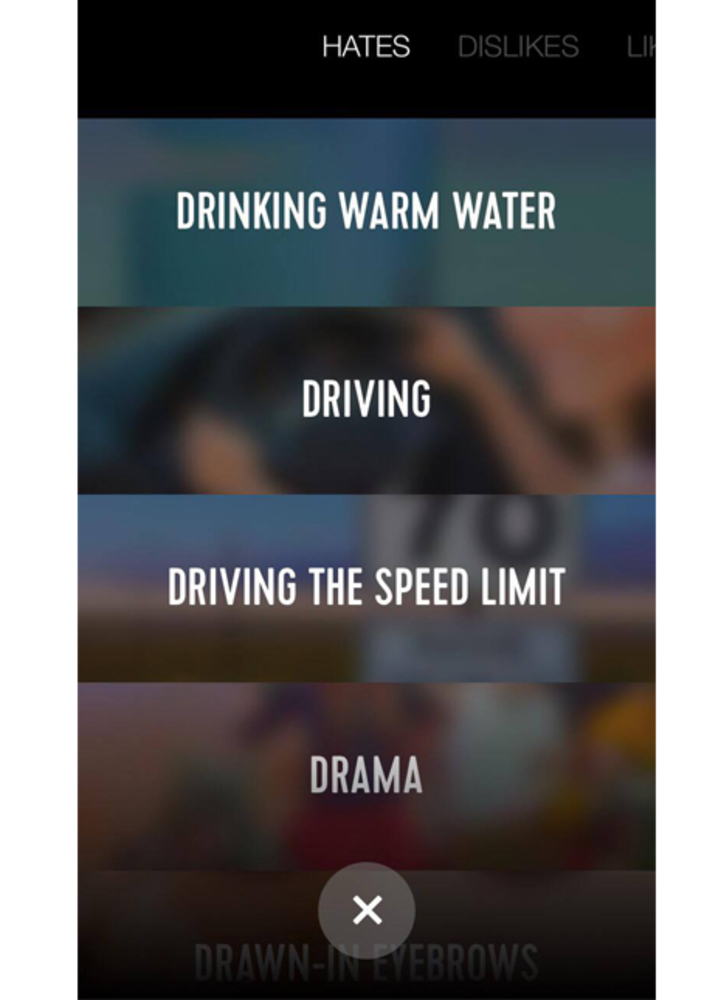Screen dimensions: 721x1000
Task: Switch to the Hates tab
Action: coord(365,46)
